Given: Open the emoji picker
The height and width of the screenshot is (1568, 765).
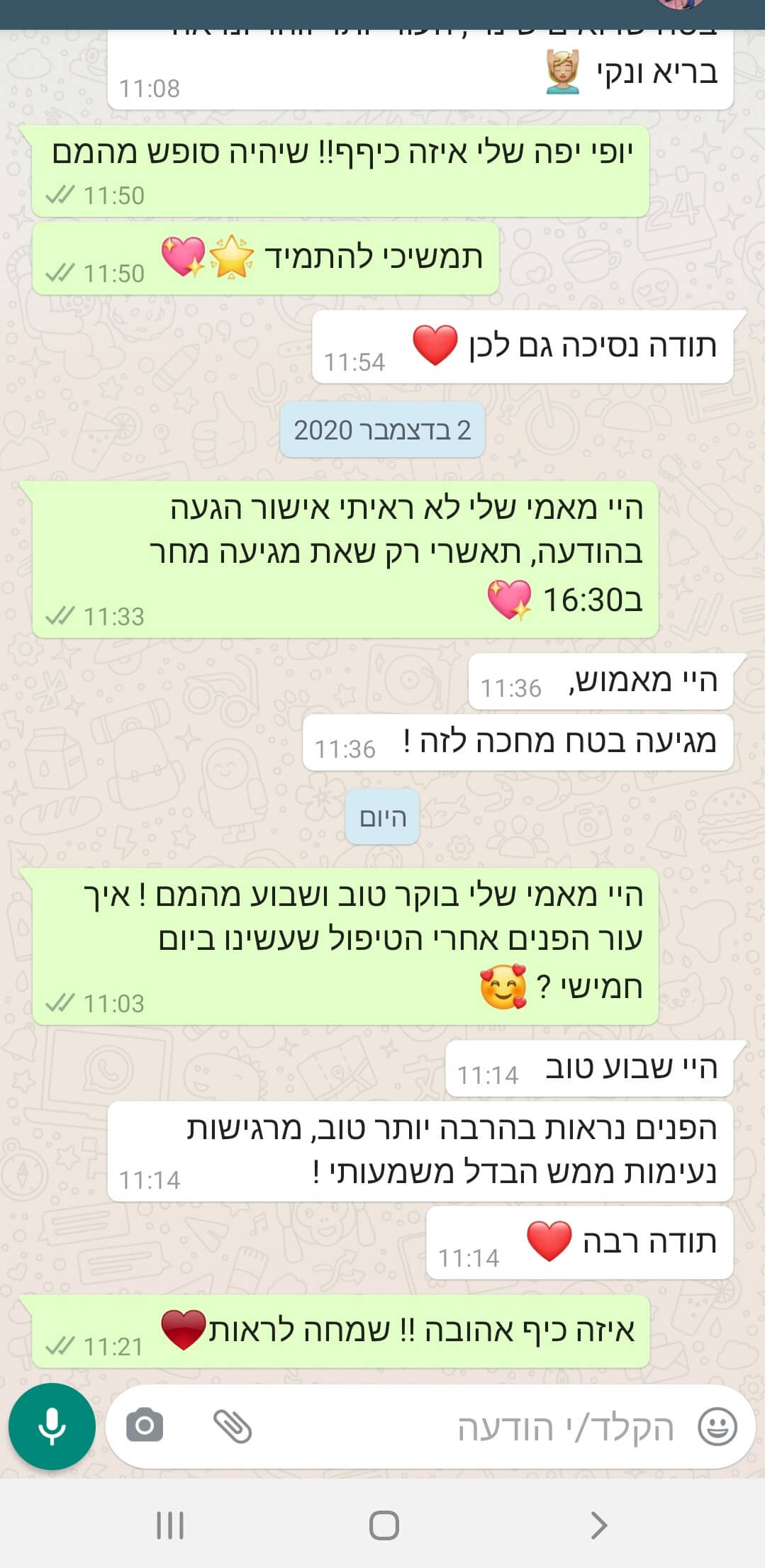Looking at the screenshot, I should pos(717,1426).
